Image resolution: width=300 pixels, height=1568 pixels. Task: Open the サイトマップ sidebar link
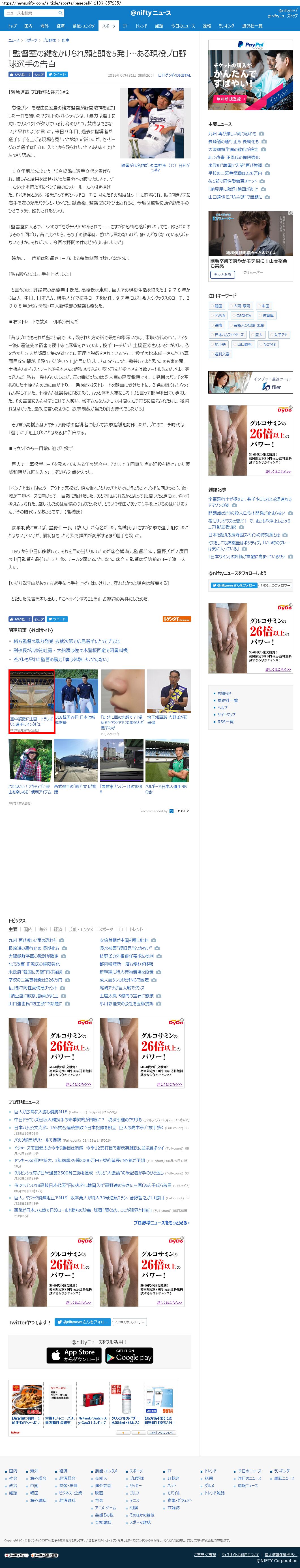[226, 715]
